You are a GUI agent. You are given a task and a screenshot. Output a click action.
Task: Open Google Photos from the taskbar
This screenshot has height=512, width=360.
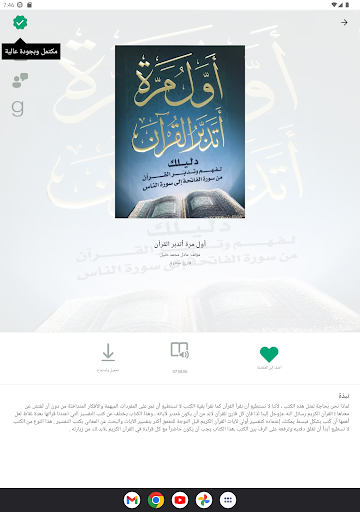coord(204,500)
